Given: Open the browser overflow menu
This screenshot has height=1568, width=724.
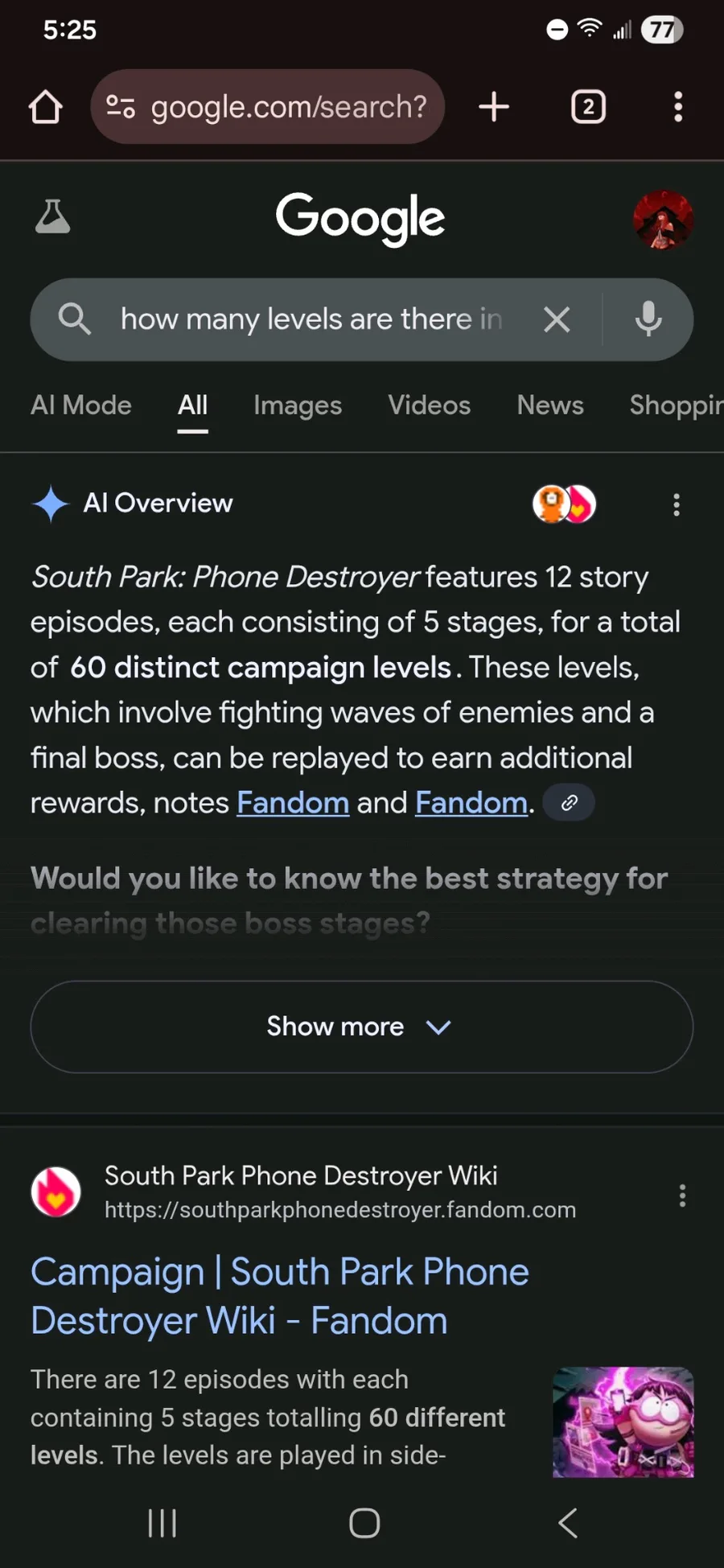Looking at the screenshot, I should click(678, 107).
